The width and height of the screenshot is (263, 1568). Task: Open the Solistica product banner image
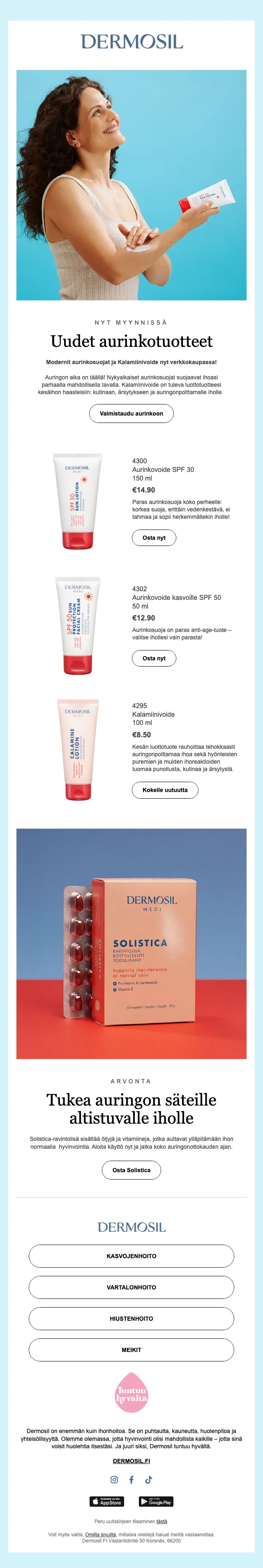pos(131,943)
